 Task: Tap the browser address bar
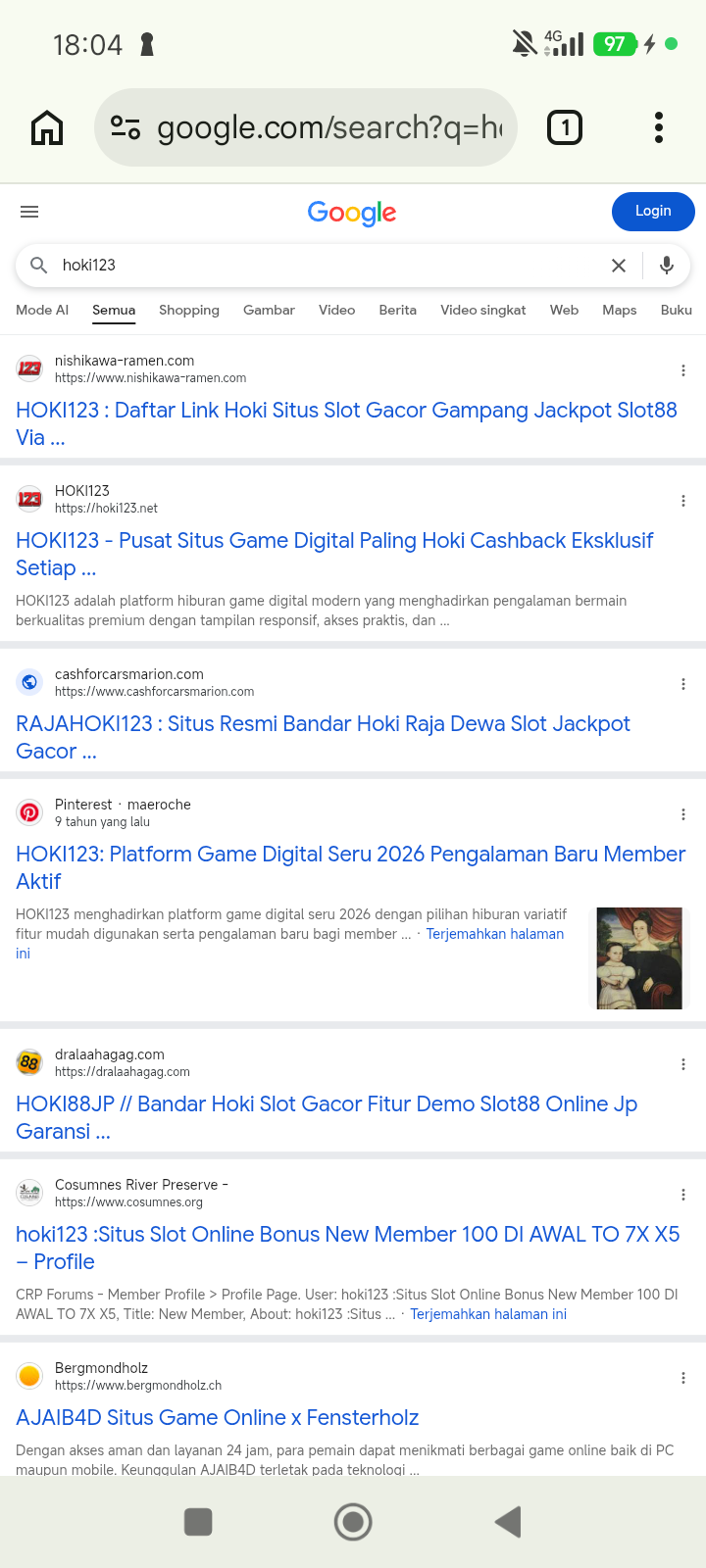[x=305, y=127]
